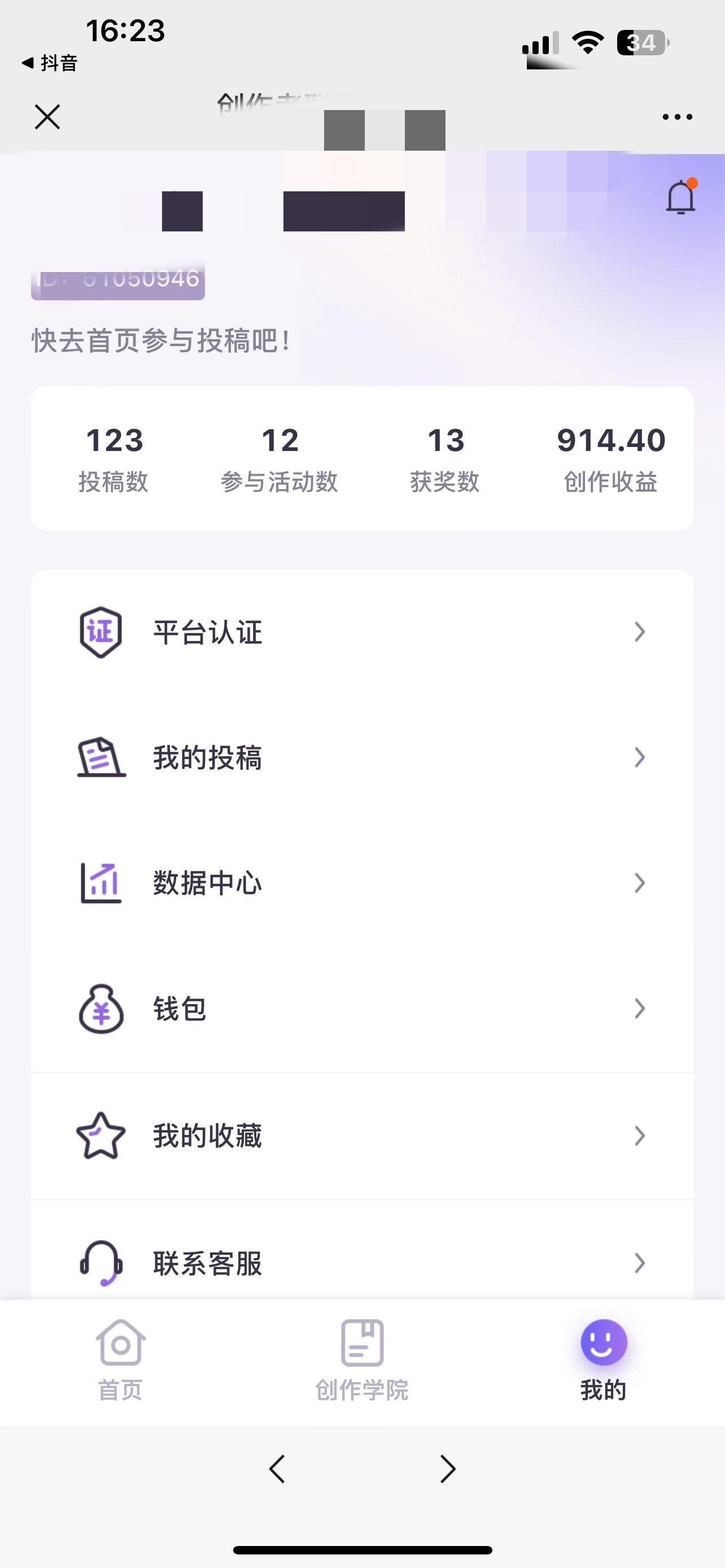
Task: Select the 数据中心 bar chart icon
Action: tap(101, 884)
